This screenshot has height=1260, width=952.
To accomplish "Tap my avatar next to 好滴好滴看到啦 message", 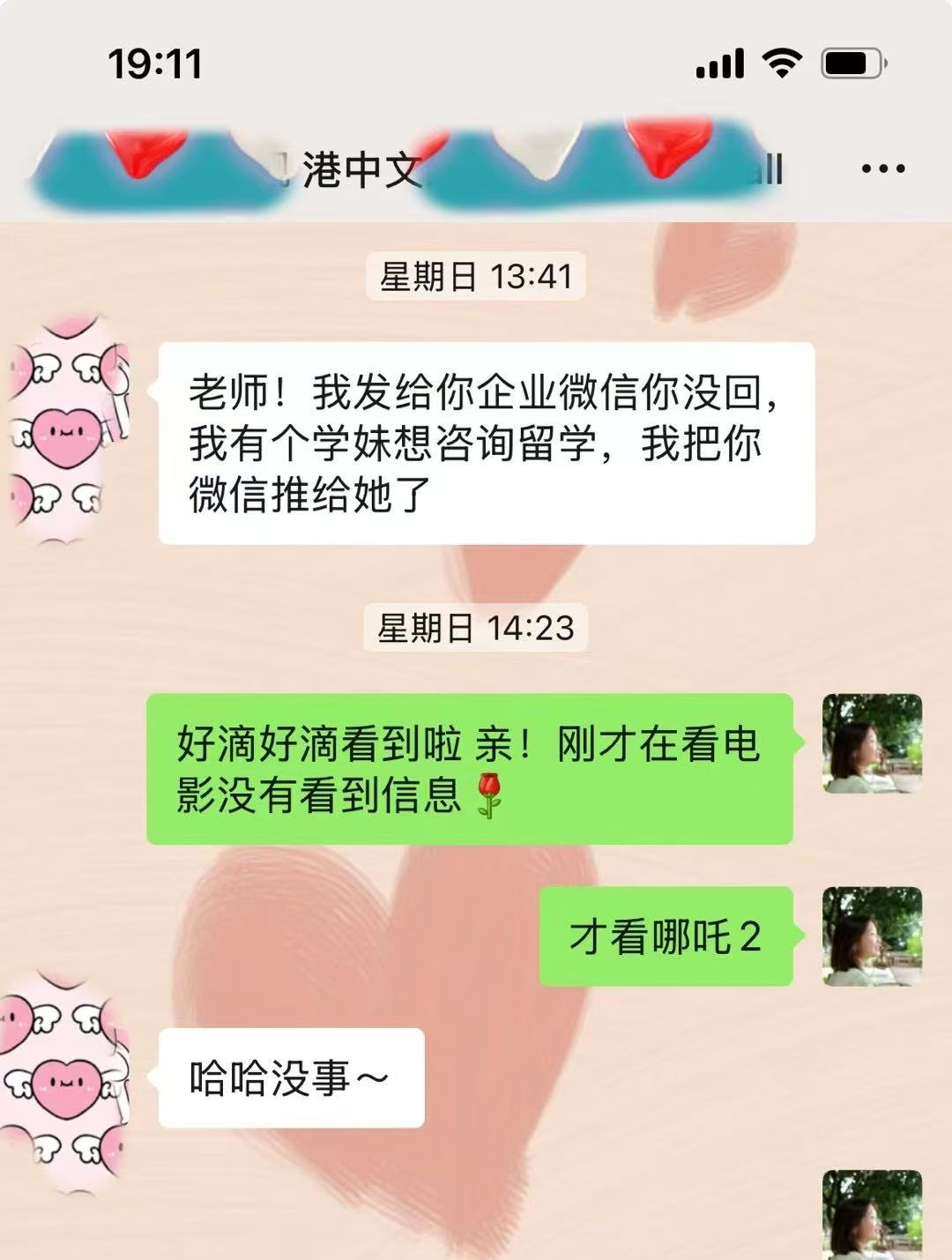I will coord(872,743).
